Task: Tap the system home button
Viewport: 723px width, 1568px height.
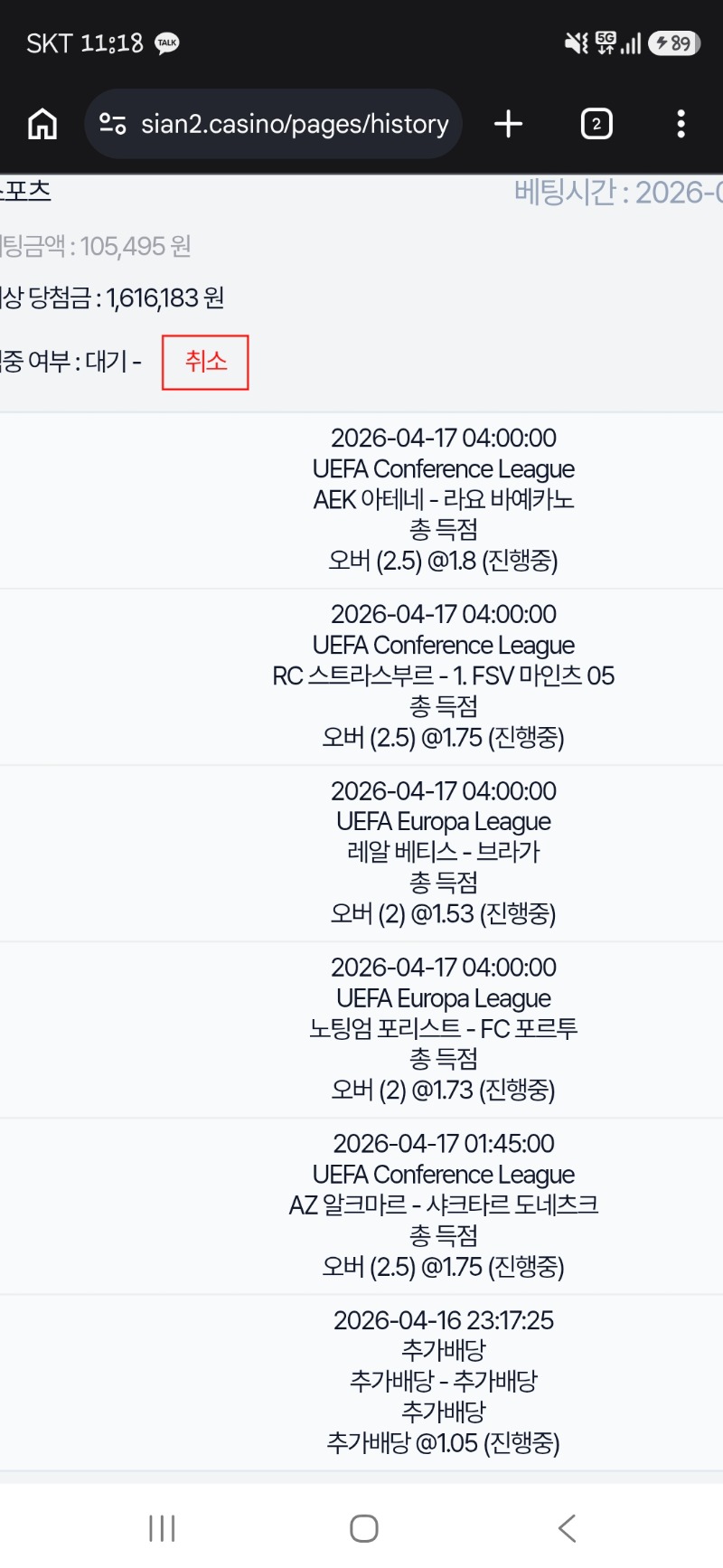Action: tap(363, 1528)
